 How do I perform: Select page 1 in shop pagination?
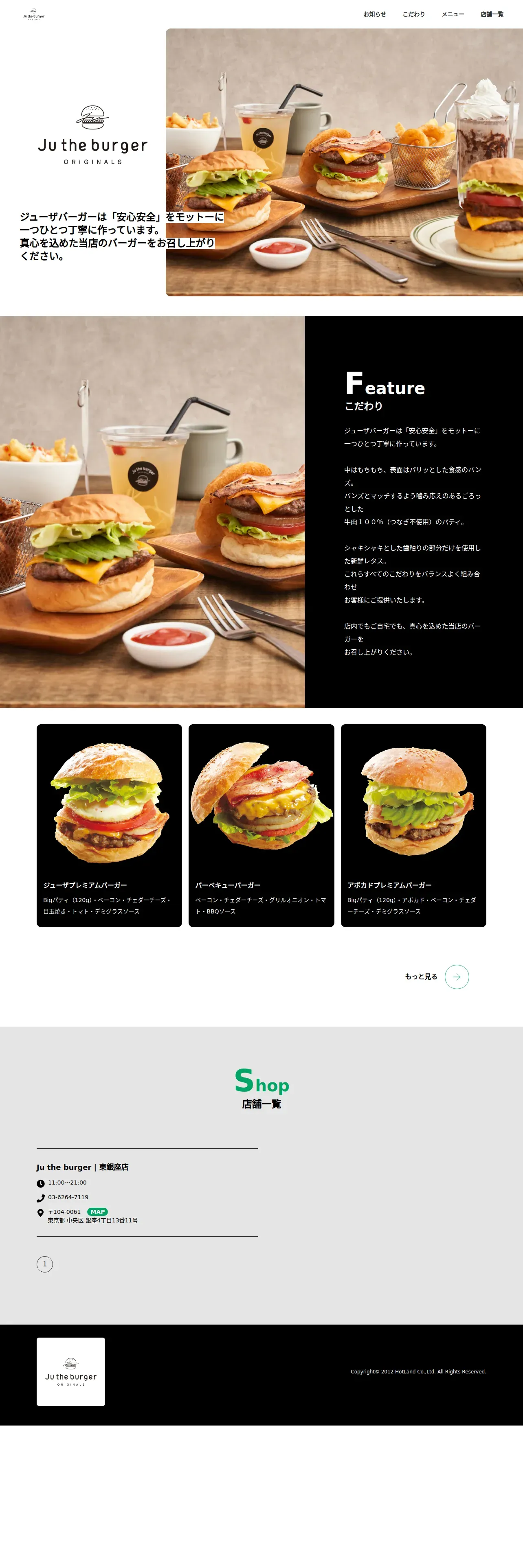click(44, 1264)
